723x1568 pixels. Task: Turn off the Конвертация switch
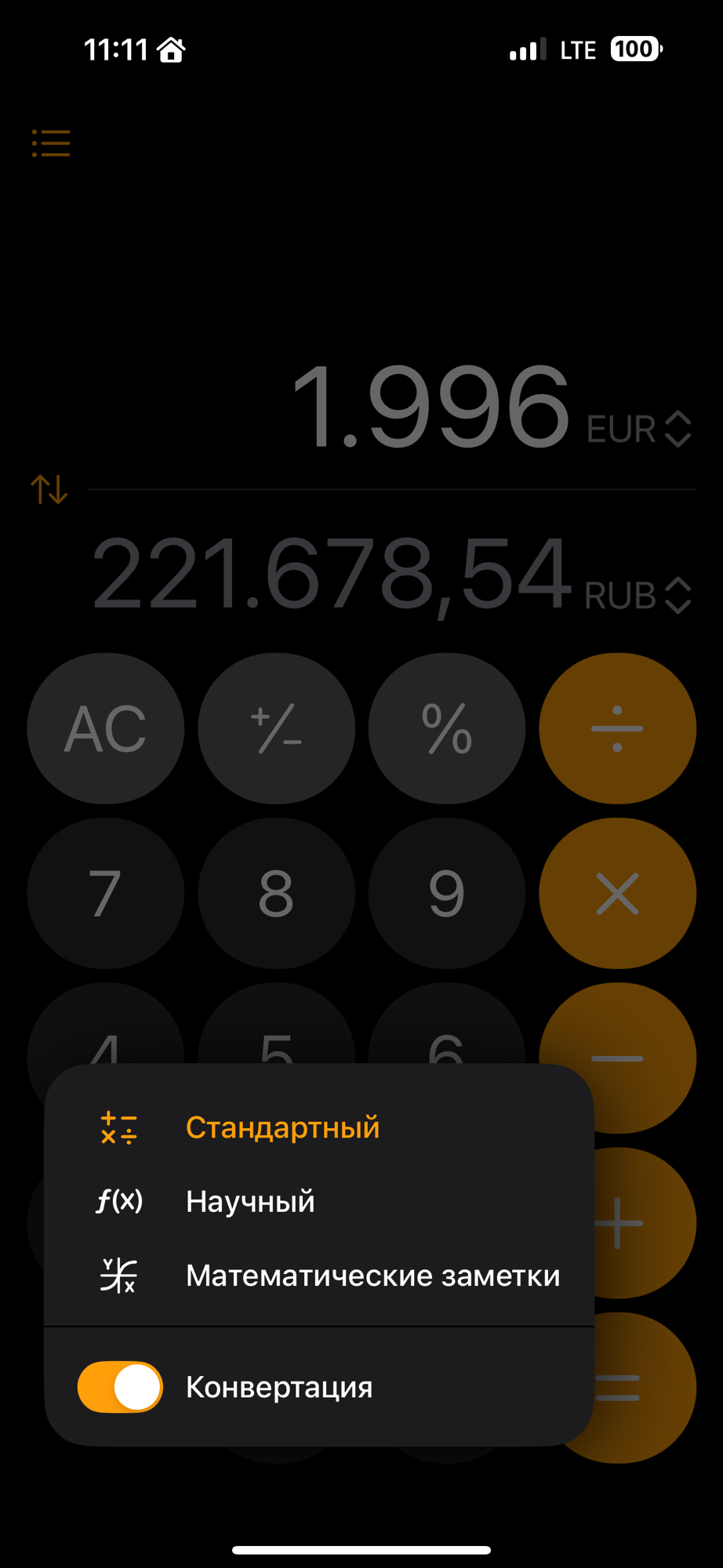pos(120,1387)
